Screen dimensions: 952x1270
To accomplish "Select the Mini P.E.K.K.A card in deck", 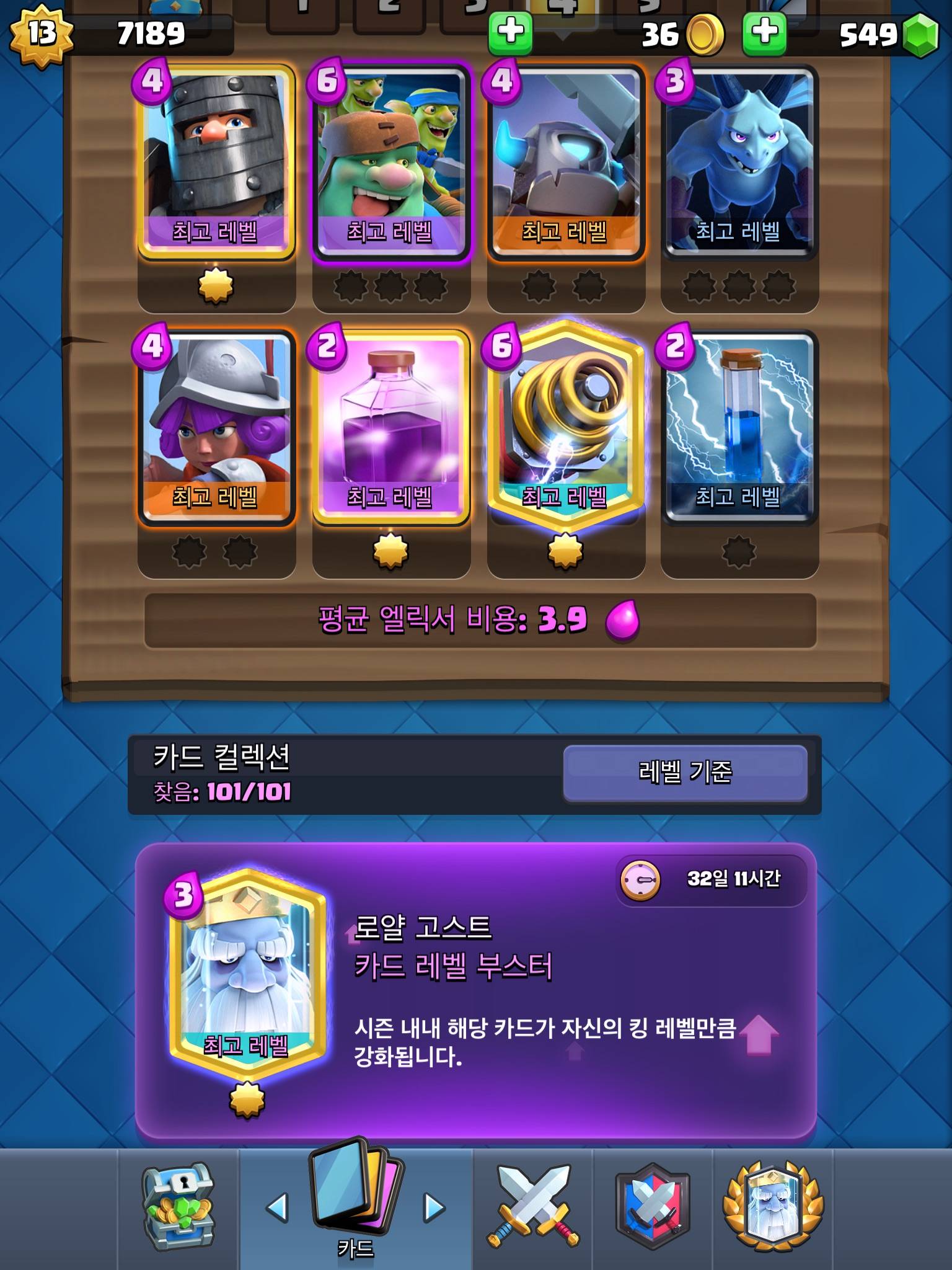I will [x=565, y=162].
